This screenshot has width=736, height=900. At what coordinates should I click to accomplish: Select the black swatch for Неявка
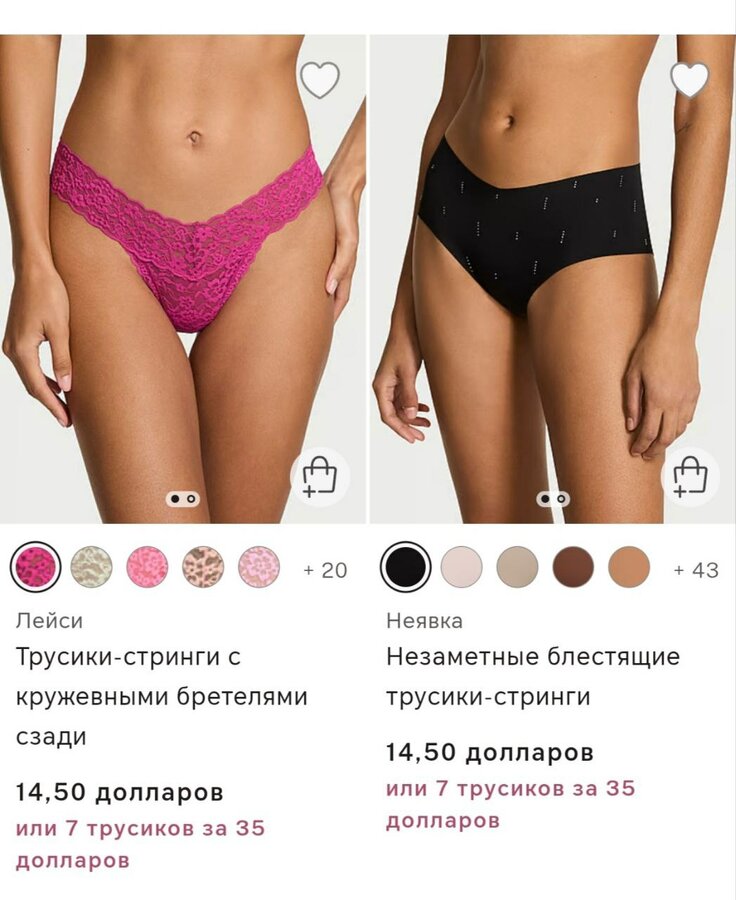click(x=405, y=568)
